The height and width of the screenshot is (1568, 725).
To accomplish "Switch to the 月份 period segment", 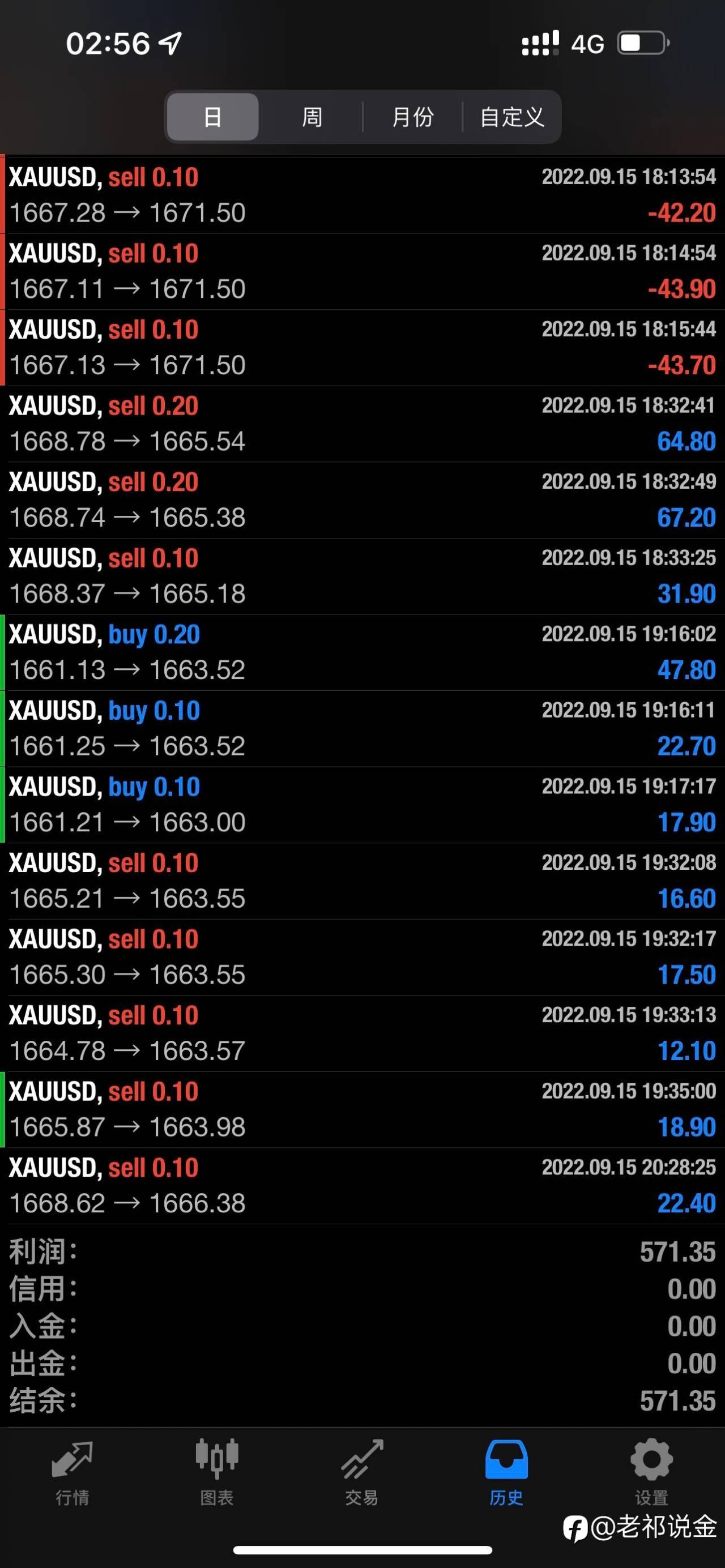I will tap(413, 116).
